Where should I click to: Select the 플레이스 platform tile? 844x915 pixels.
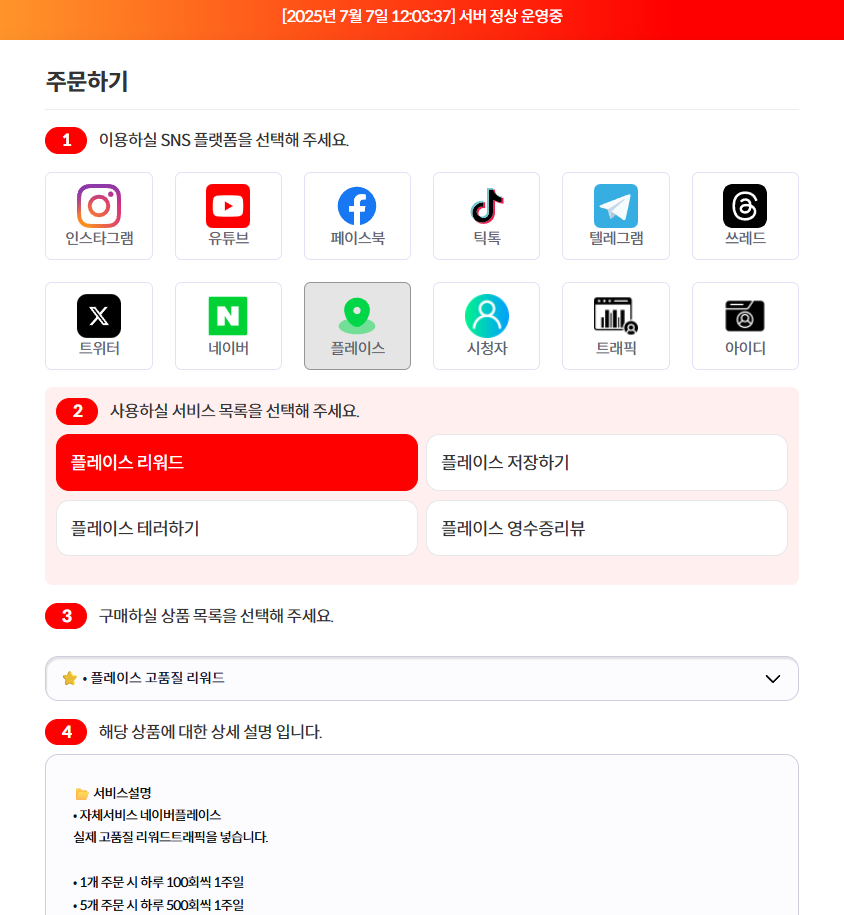pyautogui.click(x=357, y=326)
